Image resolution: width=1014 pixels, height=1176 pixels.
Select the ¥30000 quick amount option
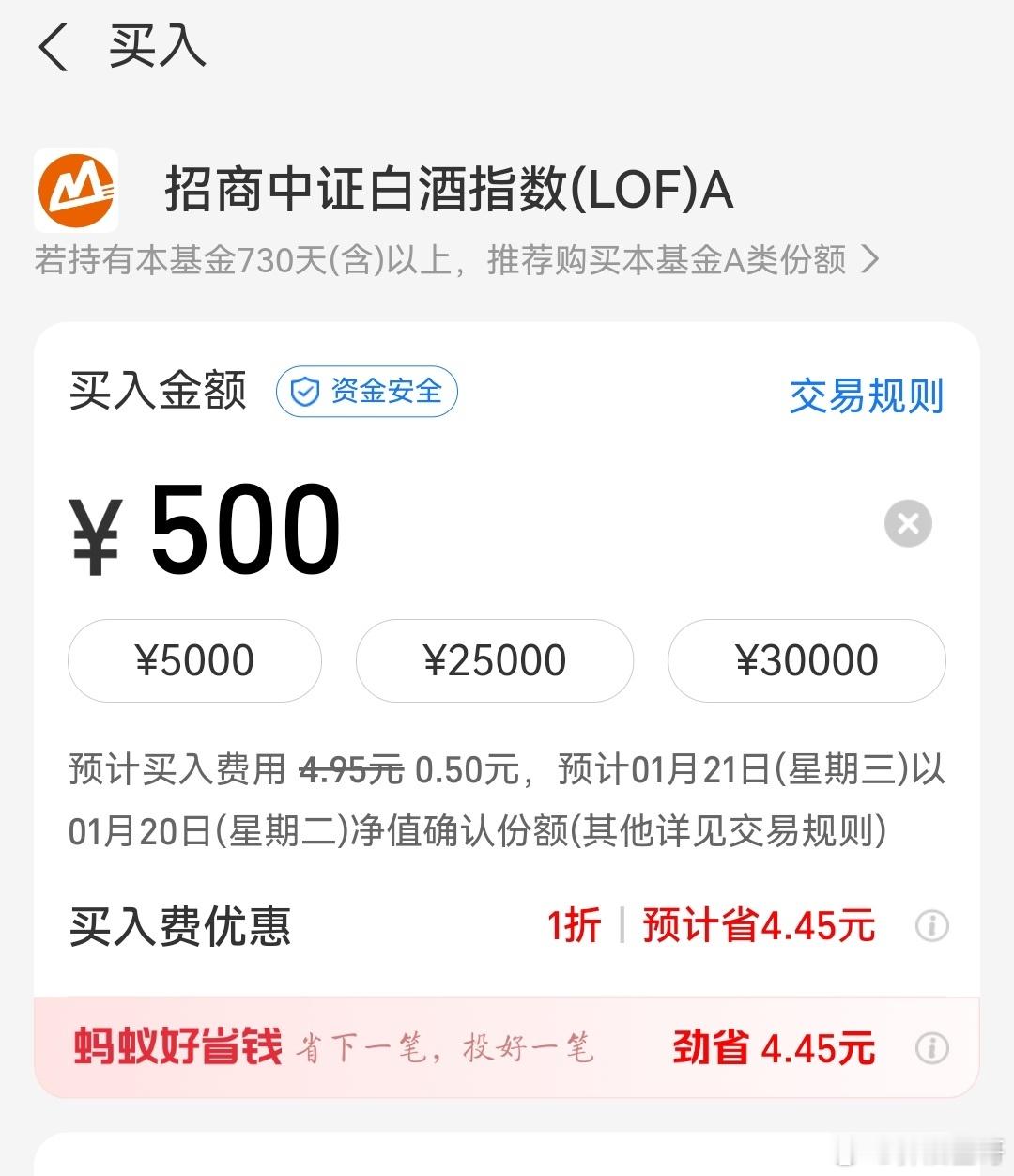tap(807, 660)
